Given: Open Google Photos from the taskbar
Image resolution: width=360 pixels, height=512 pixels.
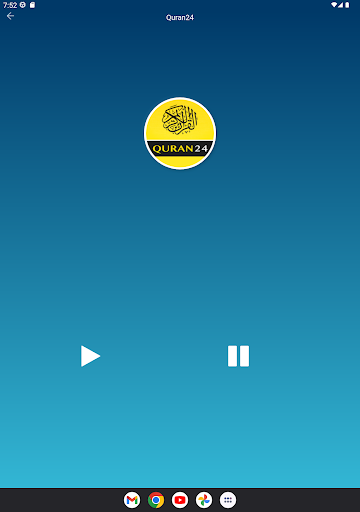Looking at the screenshot, I should tap(204, 500).
